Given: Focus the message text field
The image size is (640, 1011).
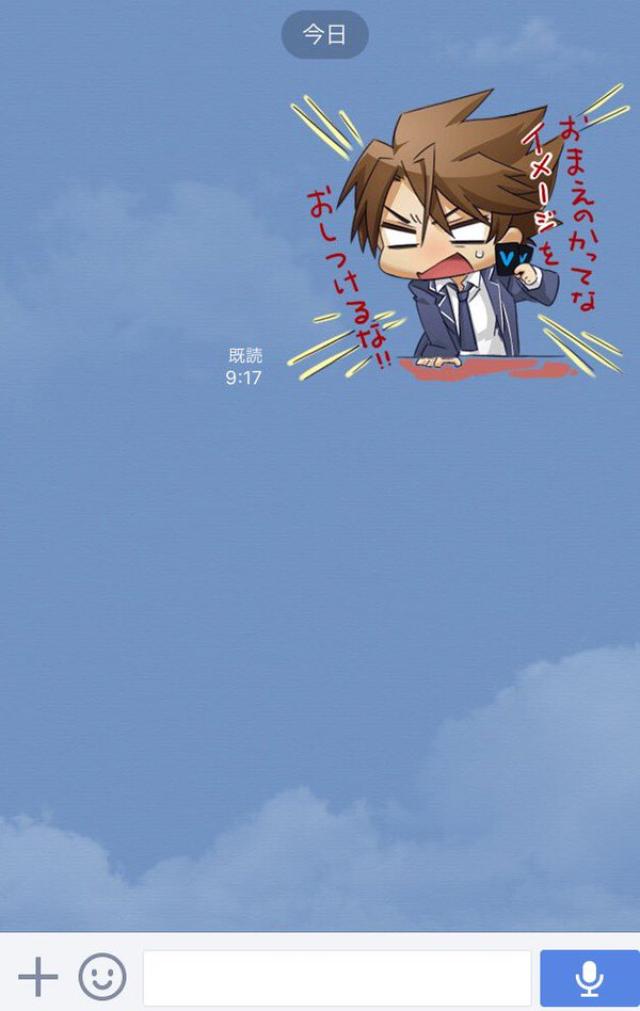Looking at the screenshot, I should [x=337, y=977].
